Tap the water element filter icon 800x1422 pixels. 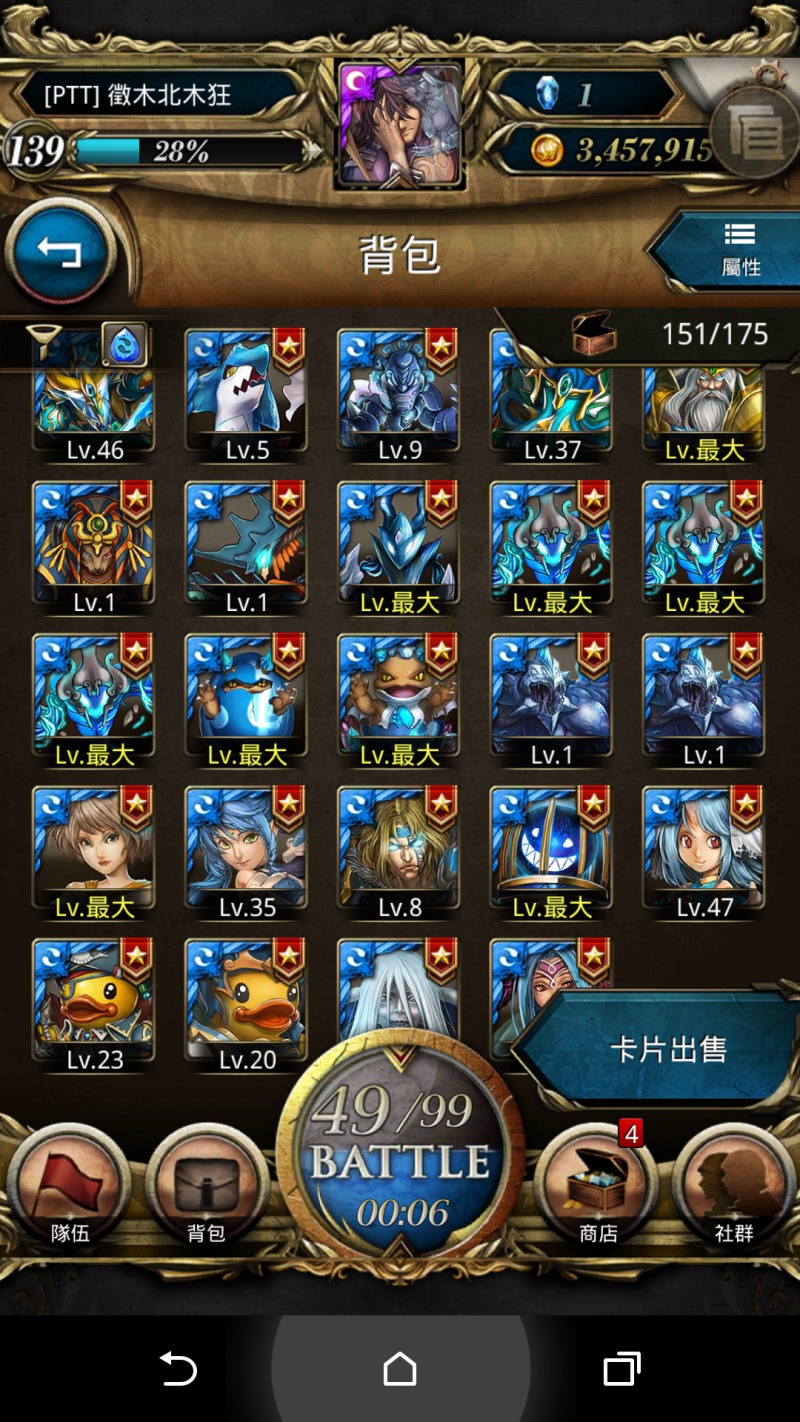pyautogui.click(x=125, y=345)
